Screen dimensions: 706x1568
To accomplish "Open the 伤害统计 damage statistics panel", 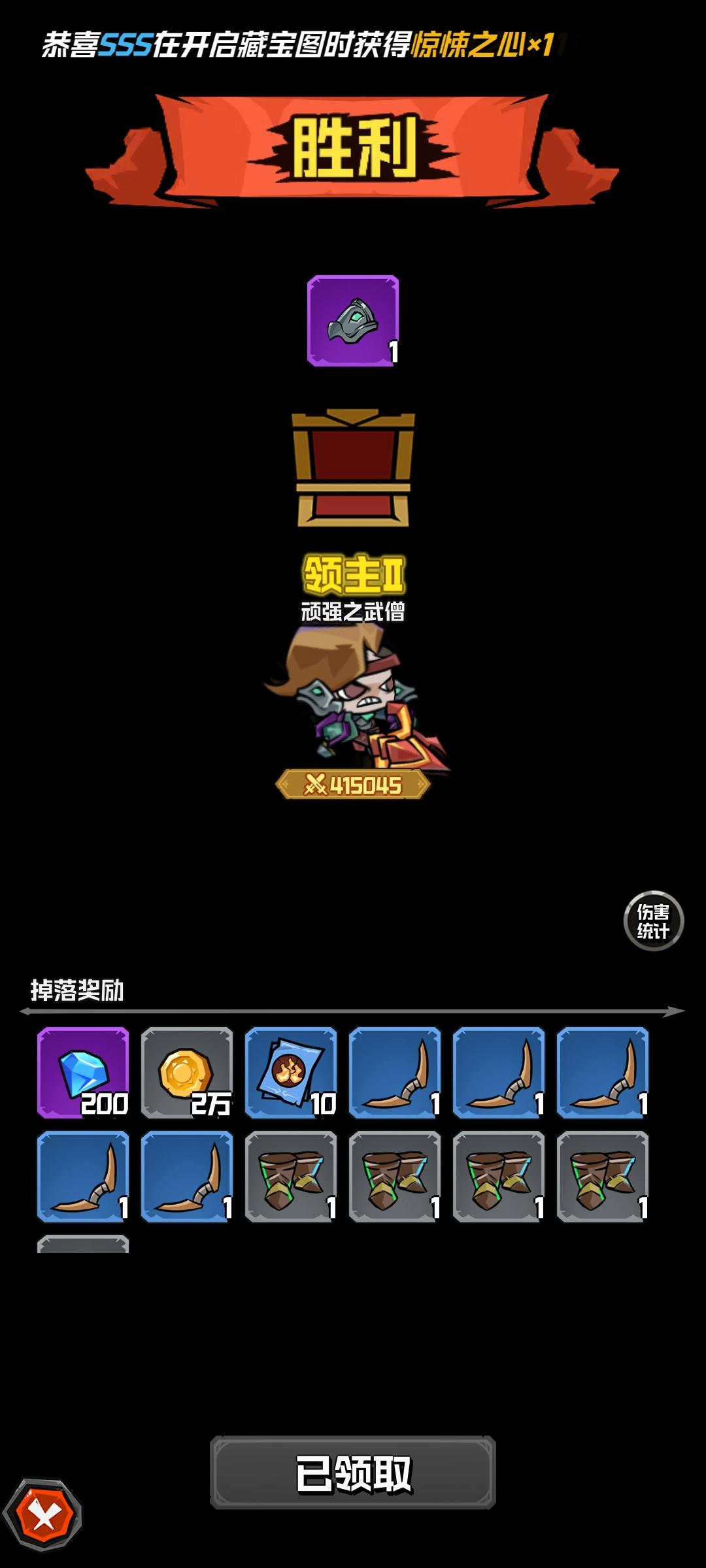I will tap(652, 923).
